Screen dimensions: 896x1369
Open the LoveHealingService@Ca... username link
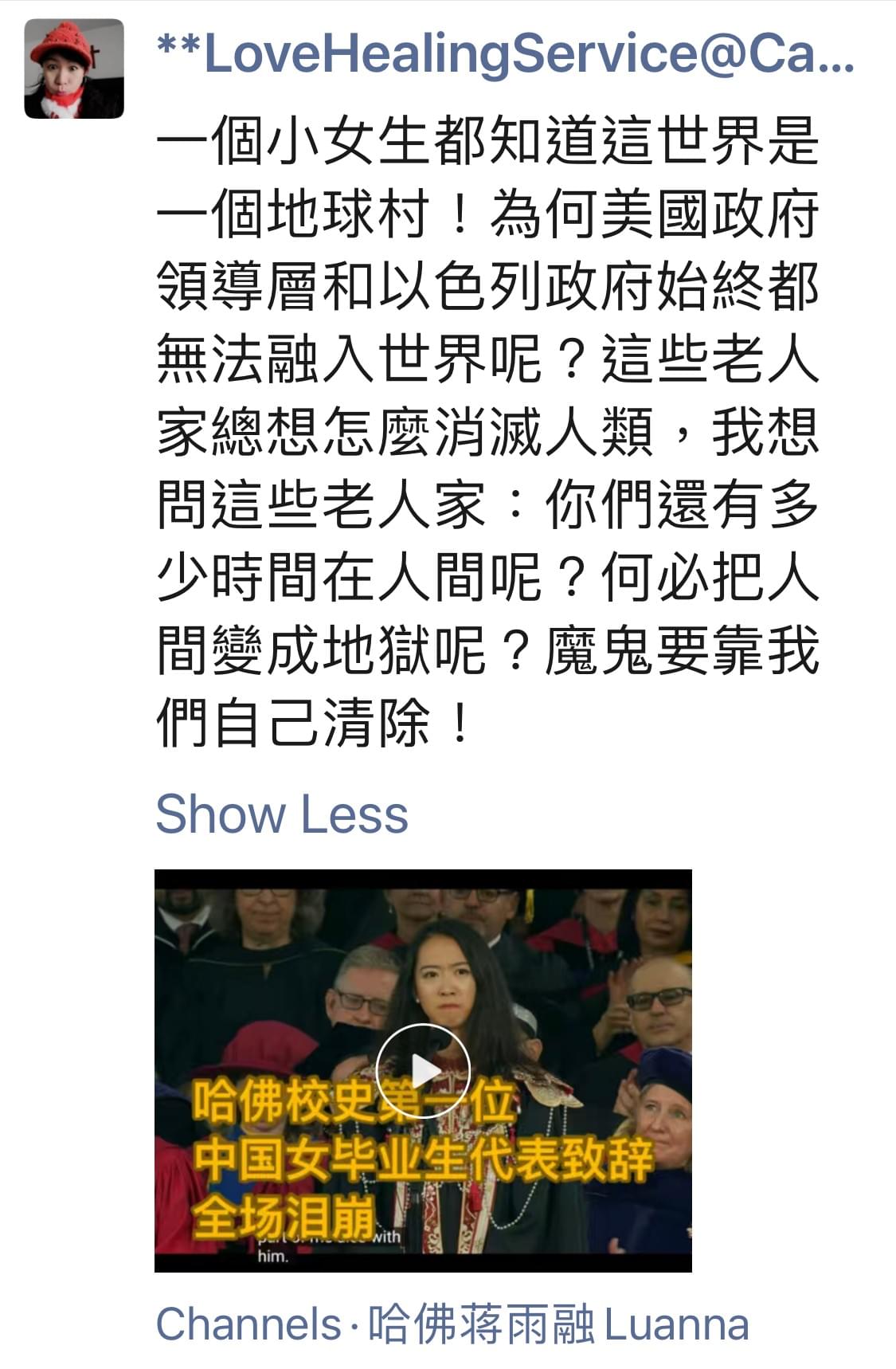pyautogui.click(x=507, y=55)
